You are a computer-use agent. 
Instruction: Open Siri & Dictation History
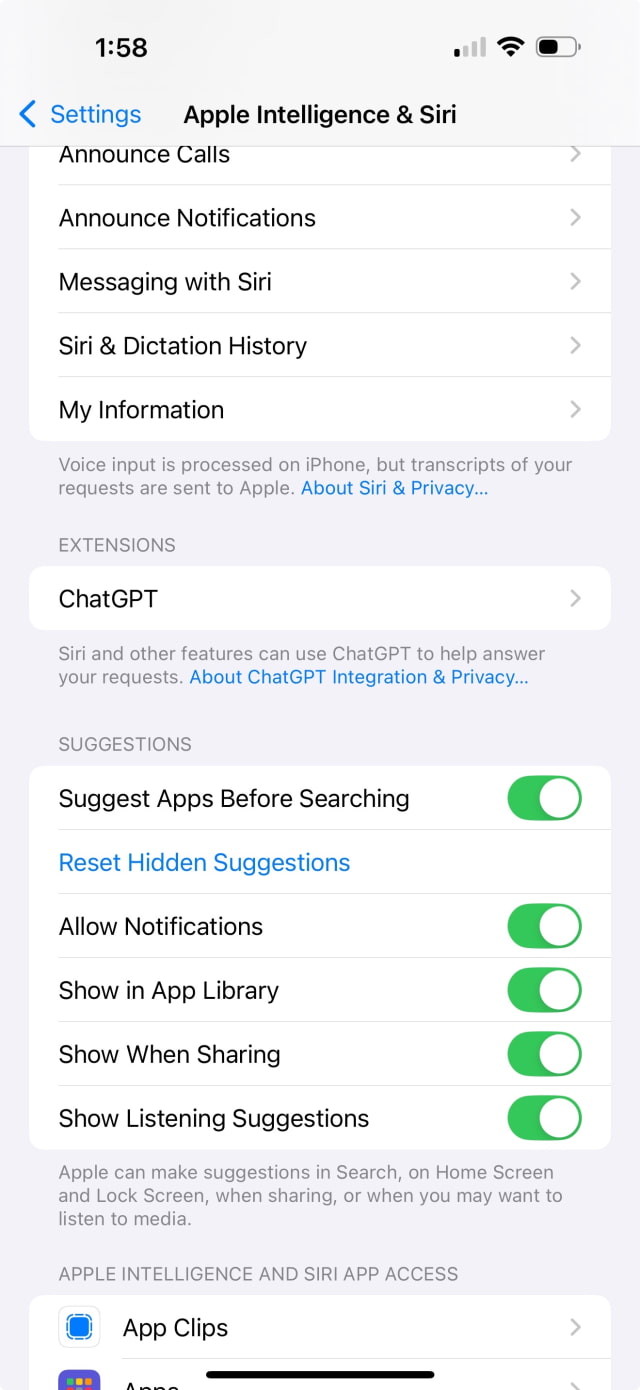coord(319,346)
